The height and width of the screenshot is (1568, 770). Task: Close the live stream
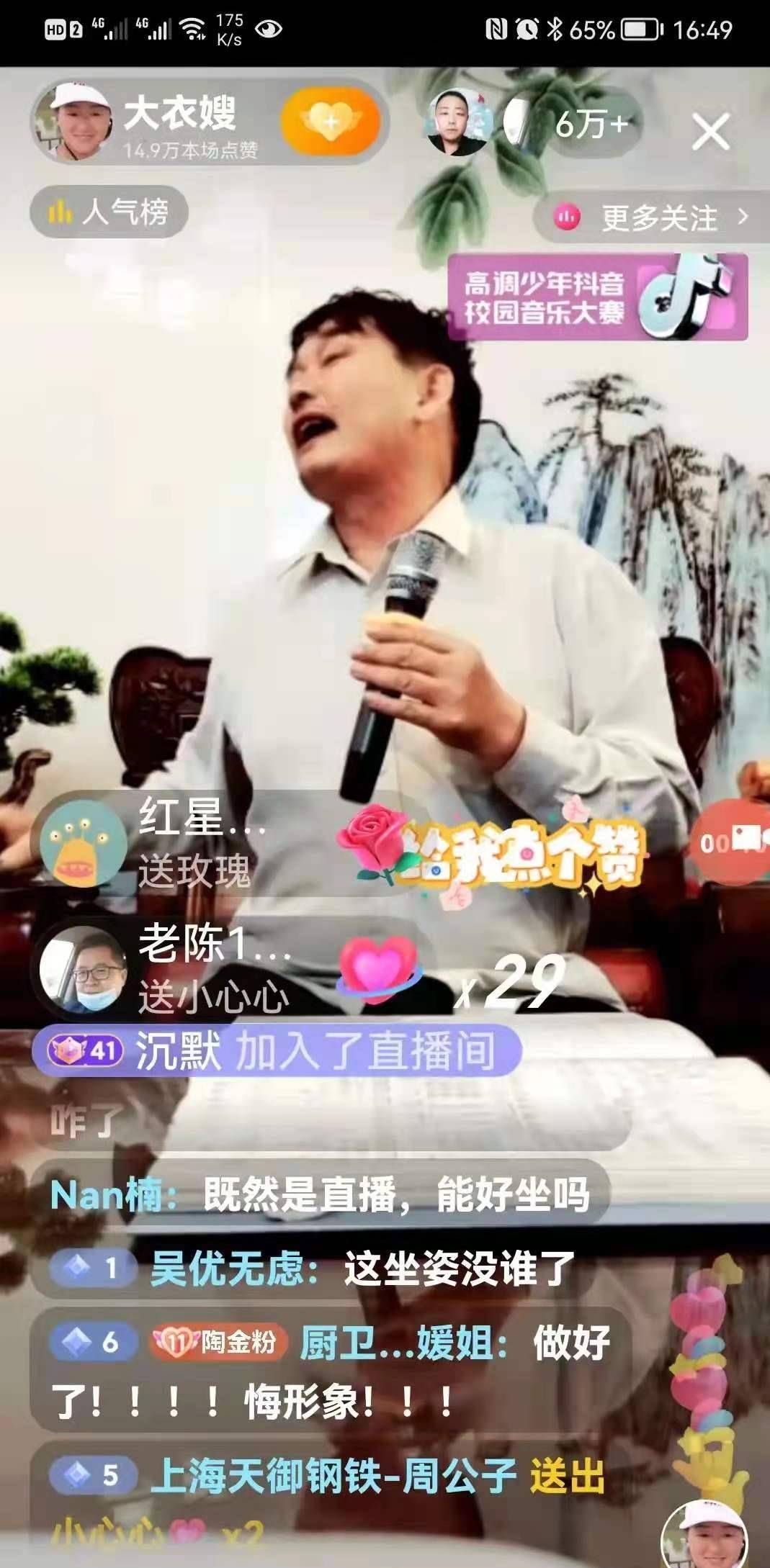click(x=710, y=132)
